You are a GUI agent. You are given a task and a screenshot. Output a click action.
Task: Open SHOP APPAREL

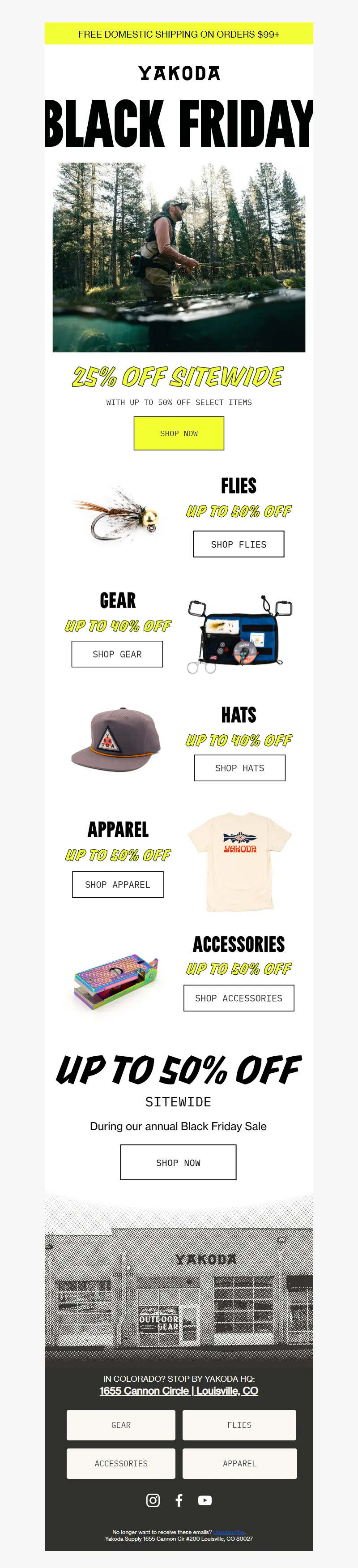118,884
